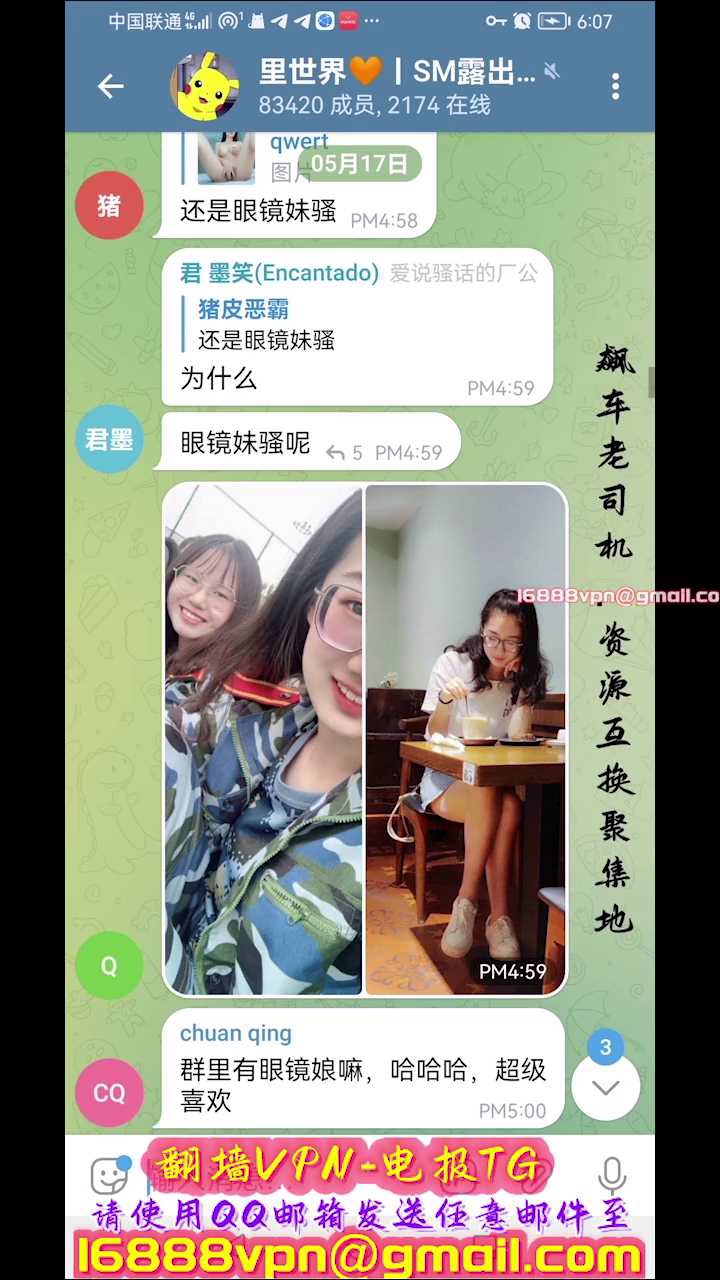Open the green Q sender avatar
Screen dimensions: 720x1280
109,965
